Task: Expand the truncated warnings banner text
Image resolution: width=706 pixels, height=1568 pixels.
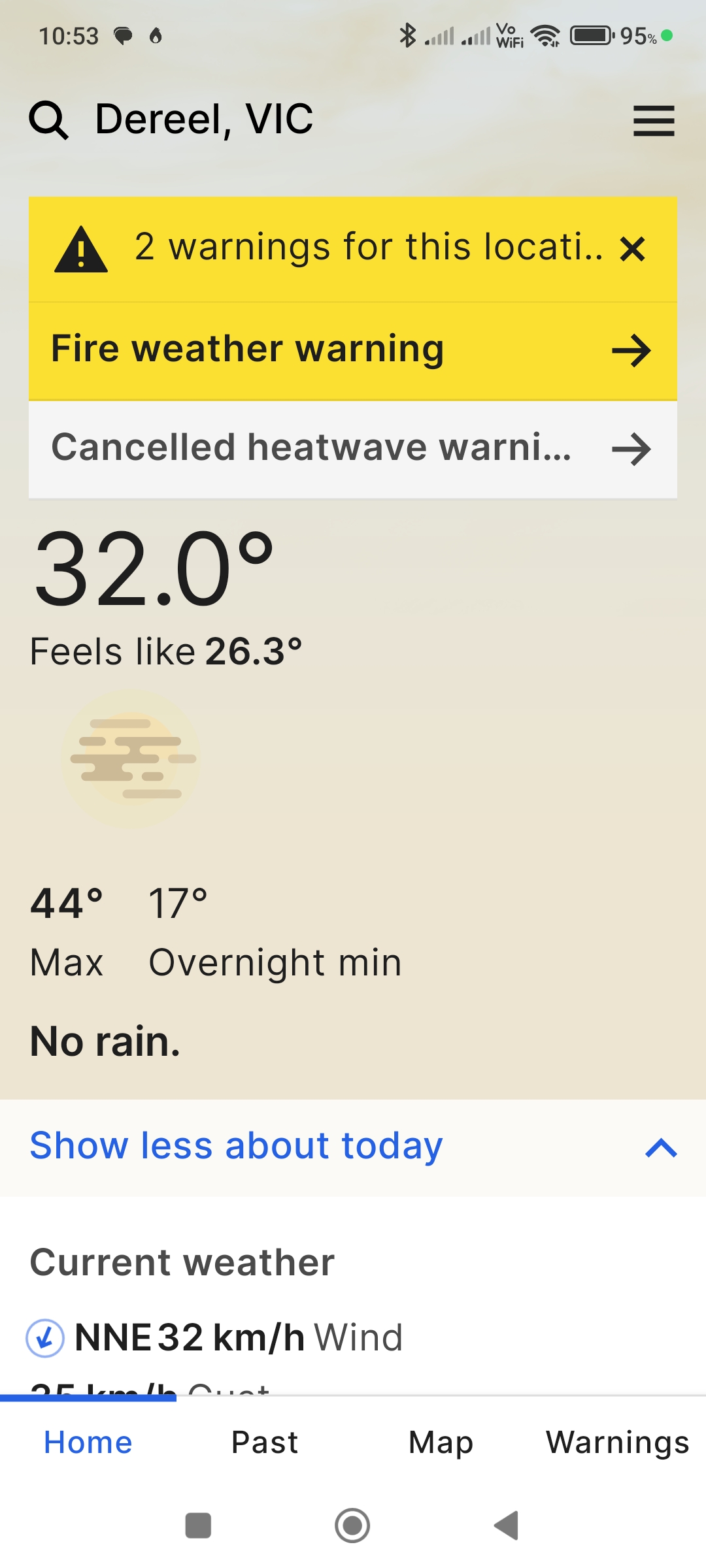Action: pyautogui.click(x=366, y=248)
